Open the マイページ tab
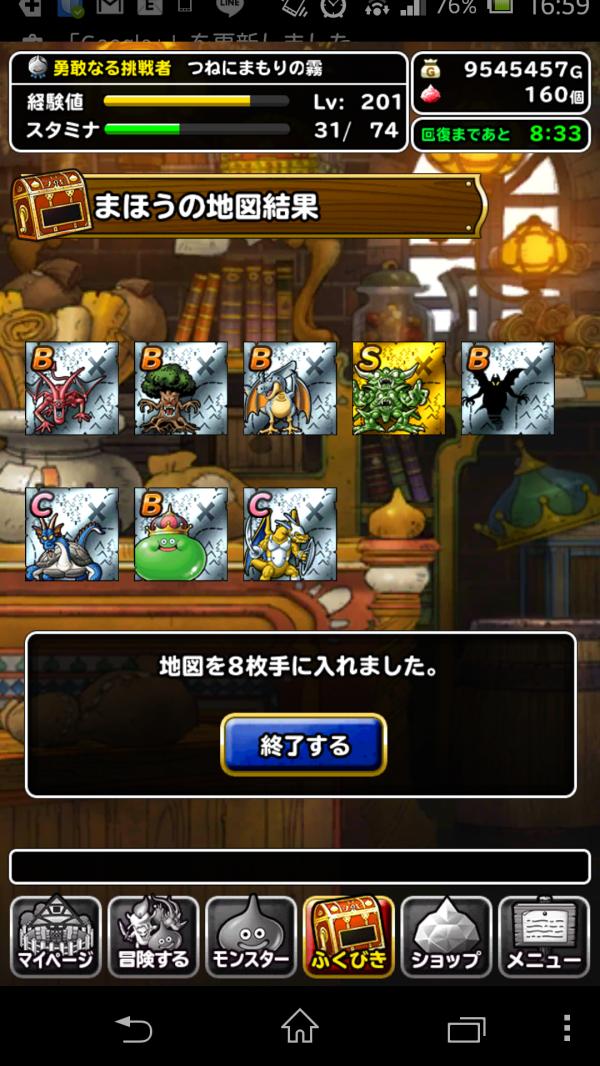Viewport: 600px width, 1066px height. 56,937
